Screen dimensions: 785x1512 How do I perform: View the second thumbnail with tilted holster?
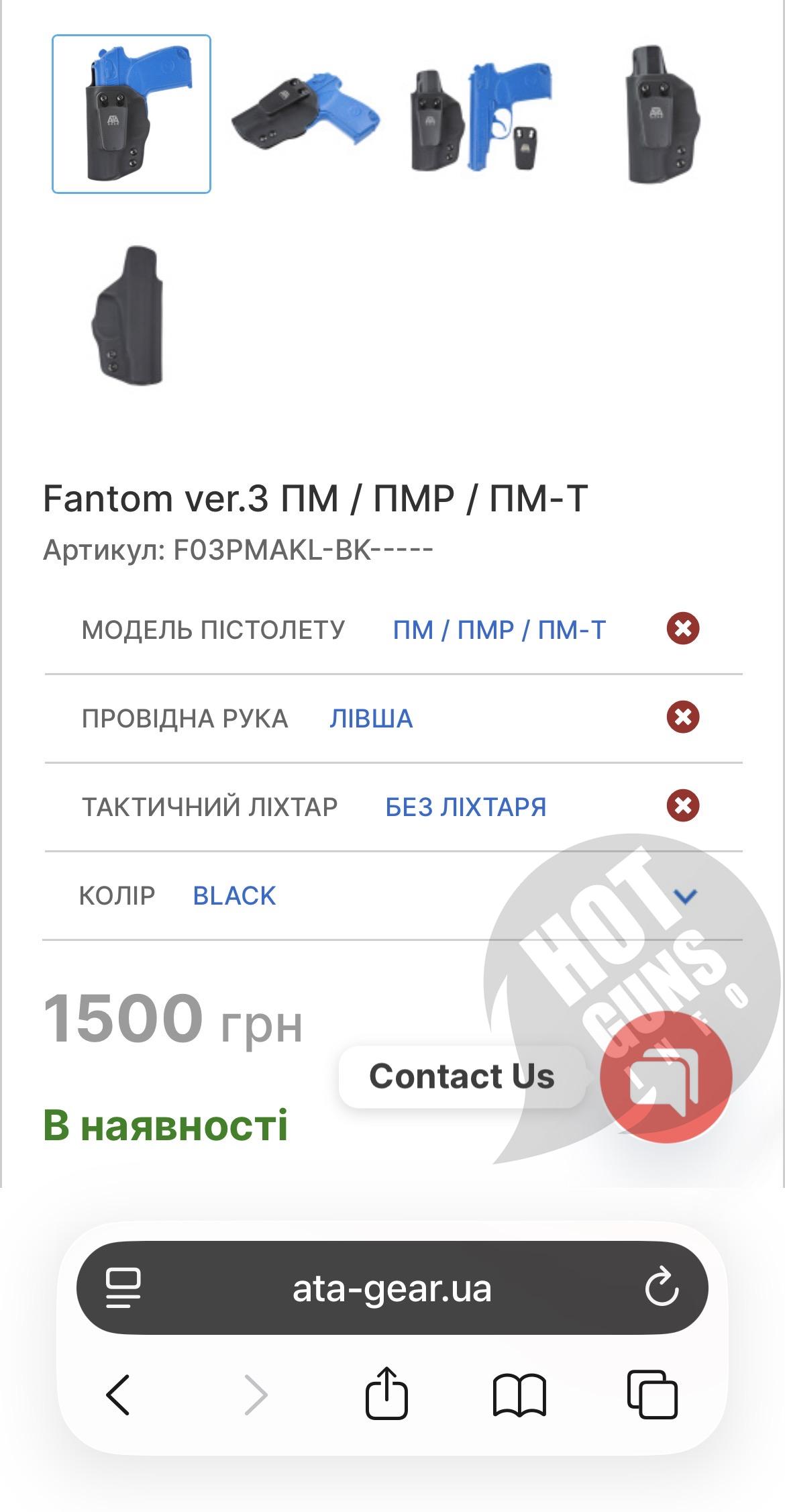click(305, 114)
